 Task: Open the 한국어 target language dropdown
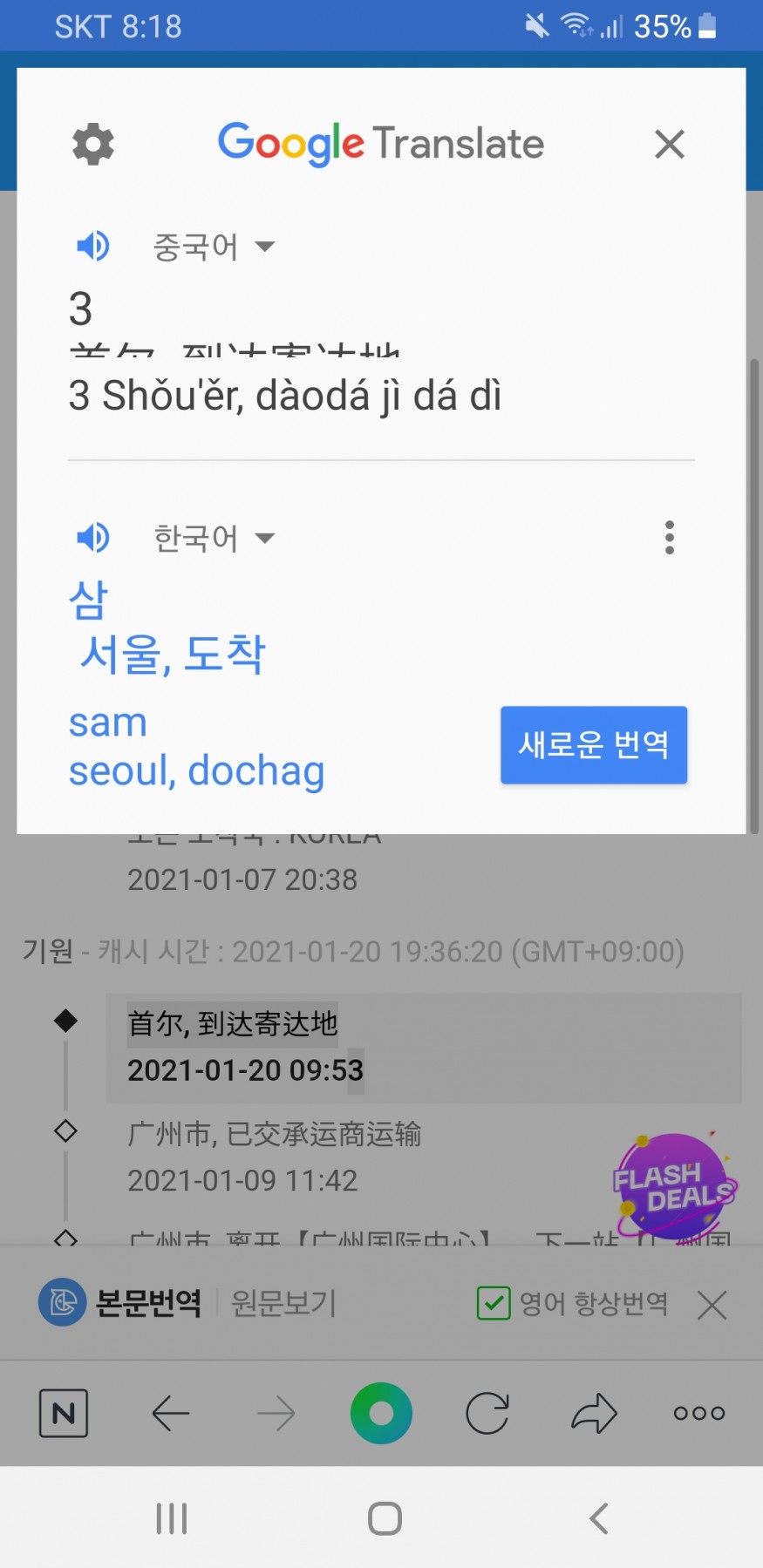pyautogui.click(x=214, y=538)
